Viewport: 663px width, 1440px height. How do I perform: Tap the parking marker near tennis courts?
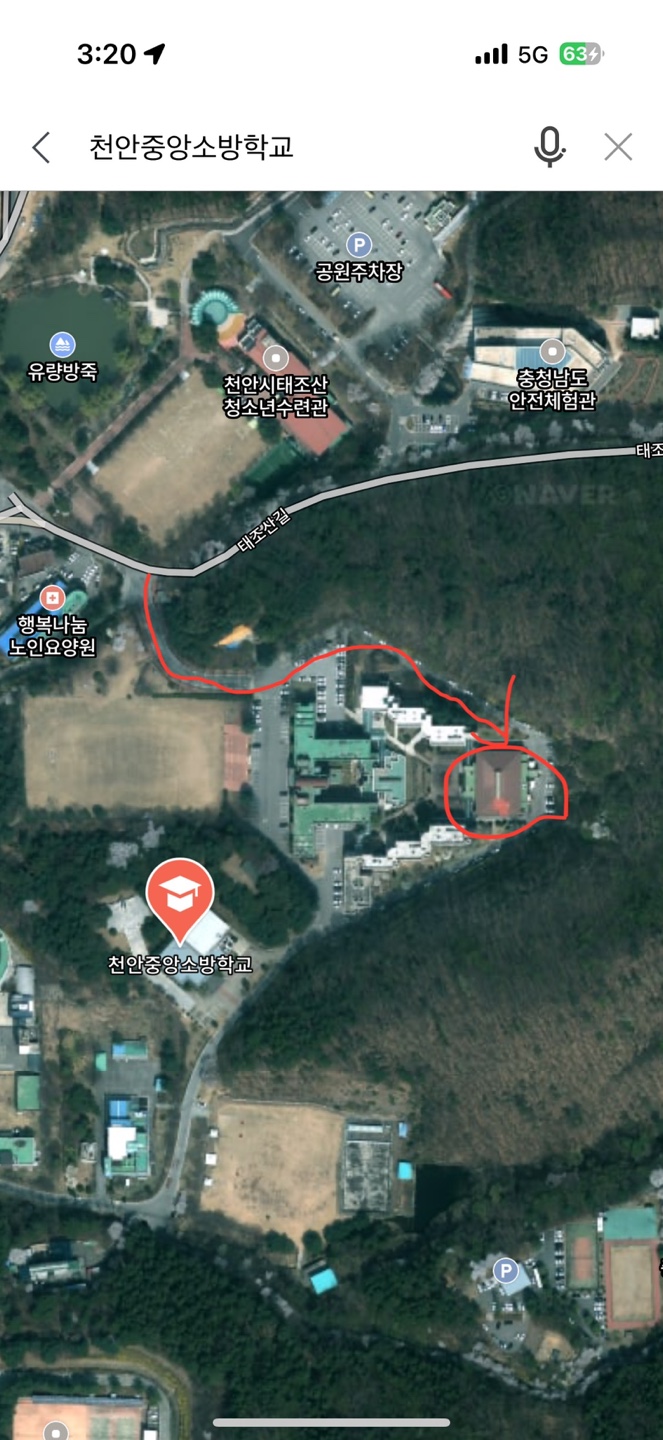tap(506, 1271)
